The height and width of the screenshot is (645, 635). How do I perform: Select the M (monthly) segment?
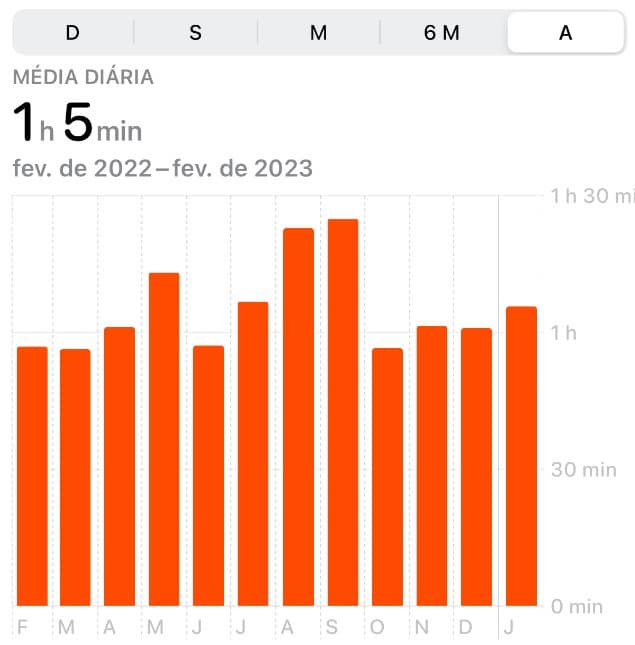point(318,33)
